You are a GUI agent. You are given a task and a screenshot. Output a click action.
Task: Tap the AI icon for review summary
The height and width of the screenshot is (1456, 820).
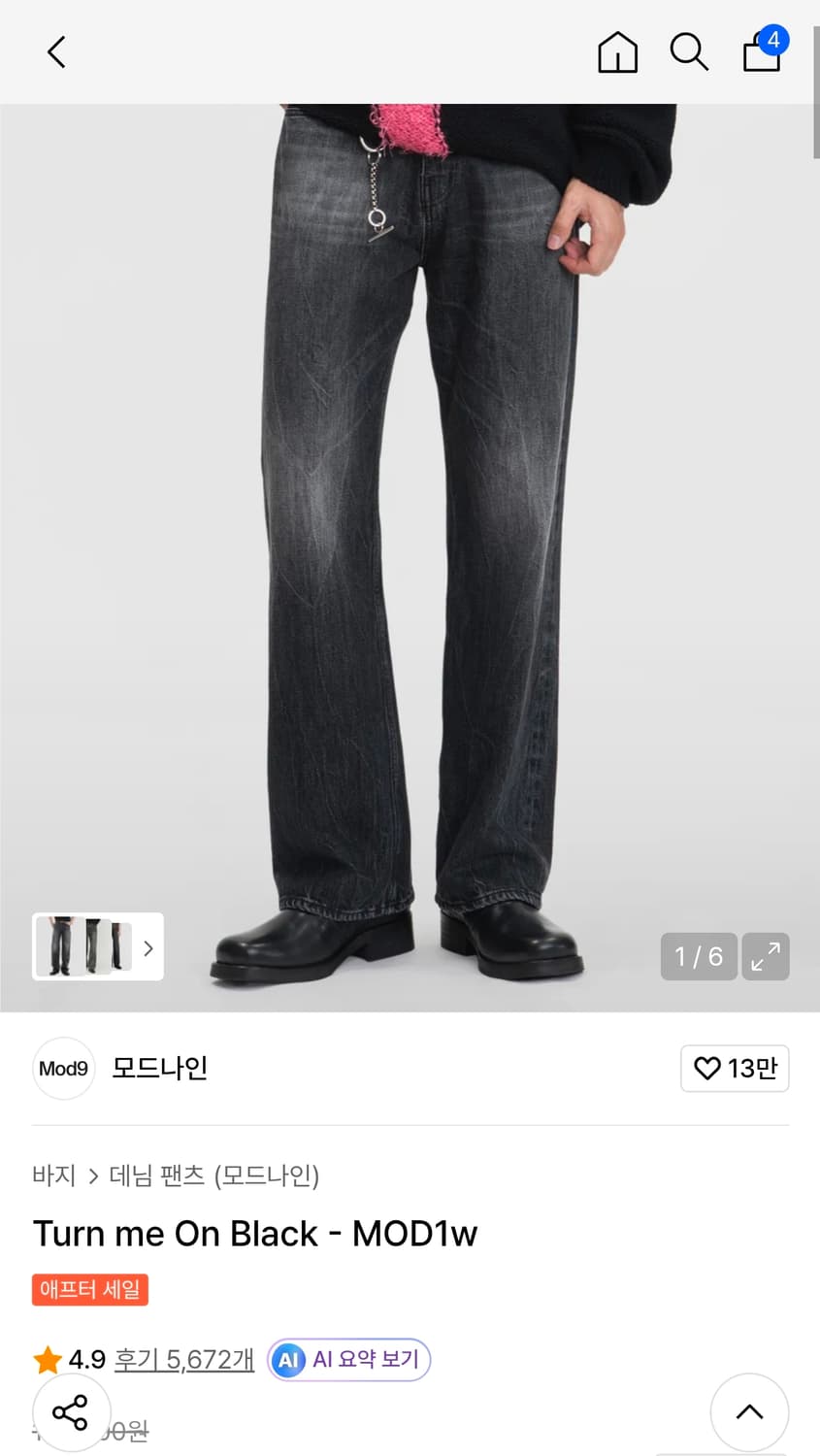click(287, 1360)
